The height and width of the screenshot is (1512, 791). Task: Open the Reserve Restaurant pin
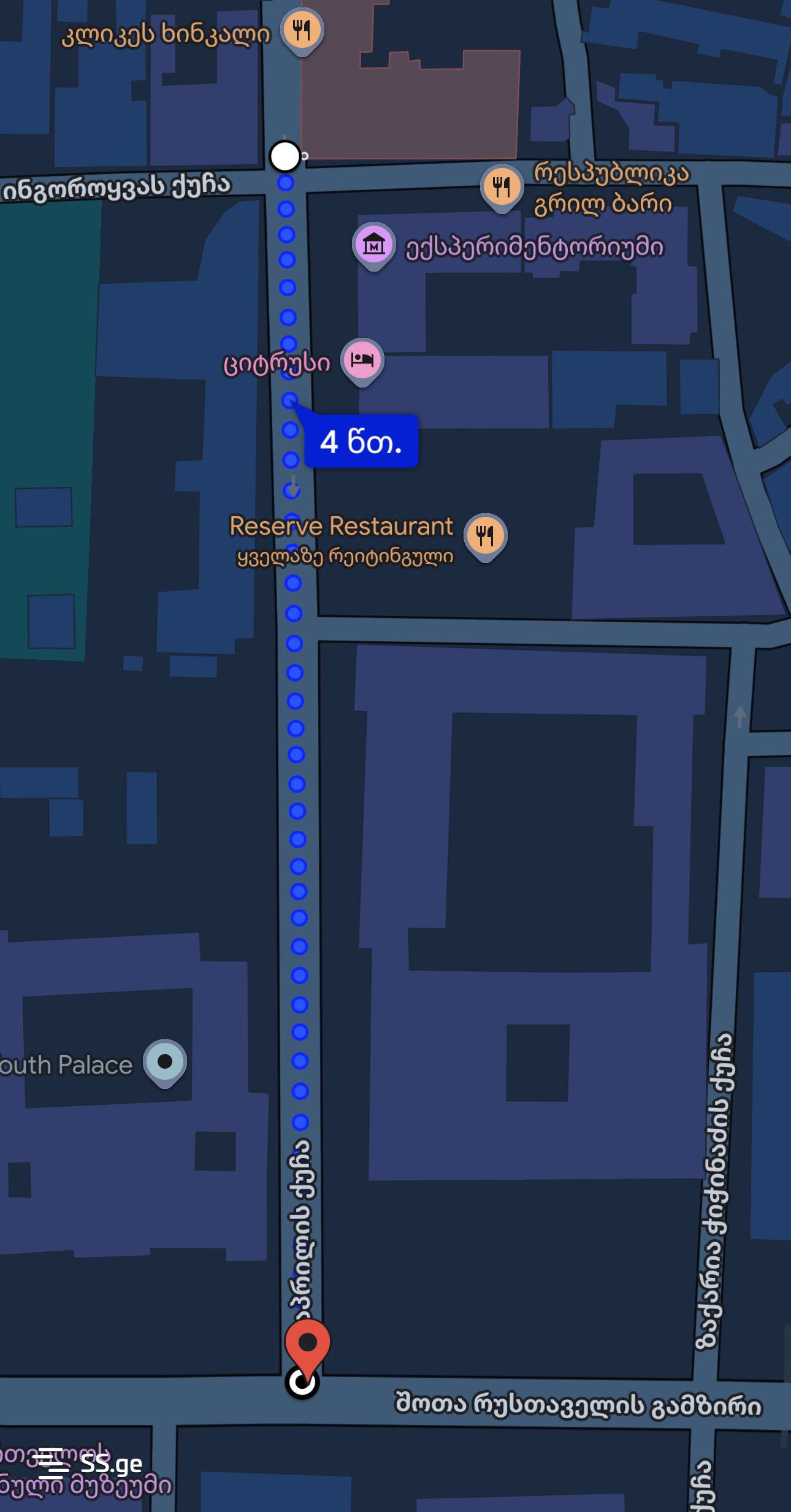[485, 537]
